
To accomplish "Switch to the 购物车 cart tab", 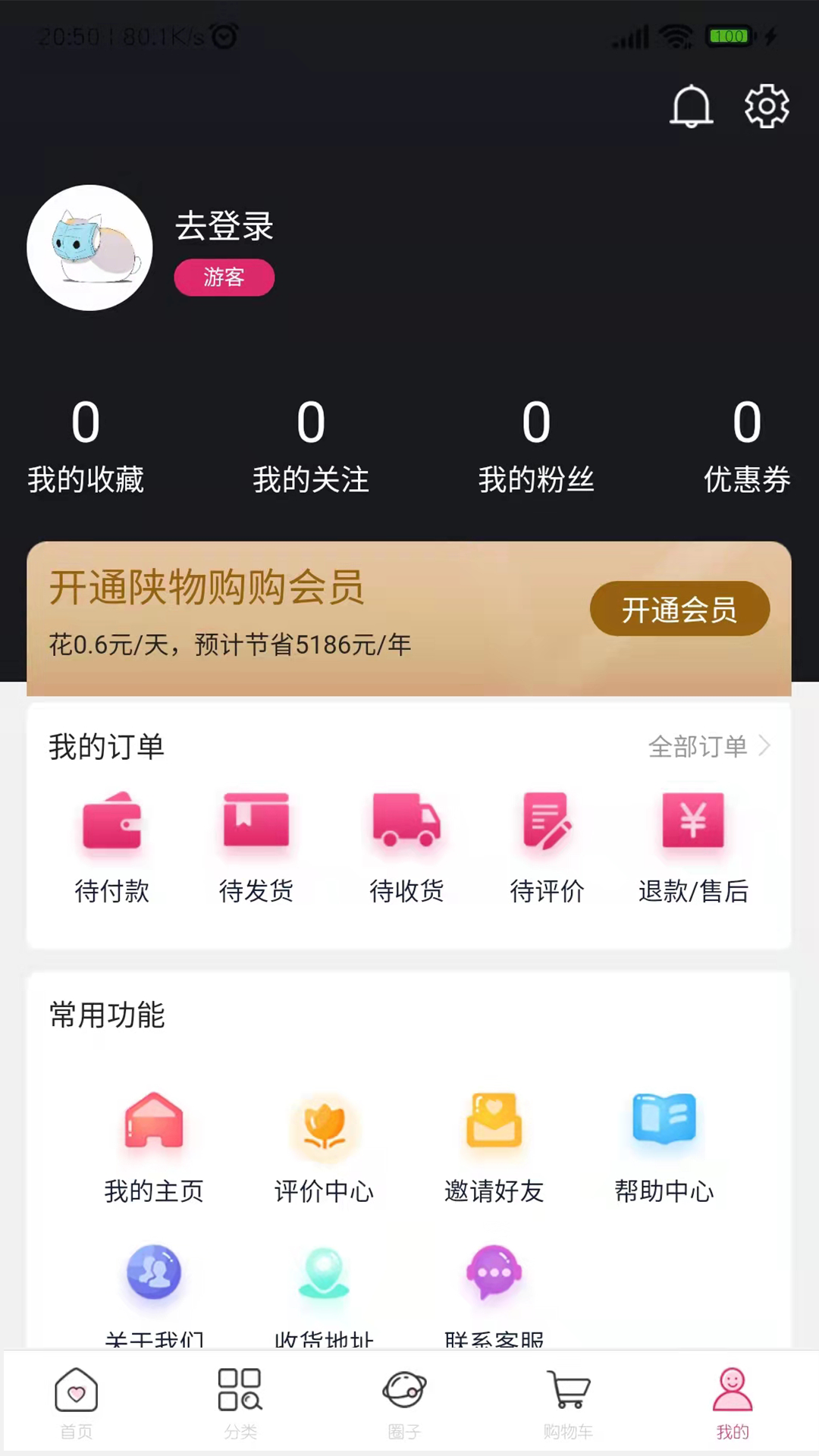I will (566, 1403).
